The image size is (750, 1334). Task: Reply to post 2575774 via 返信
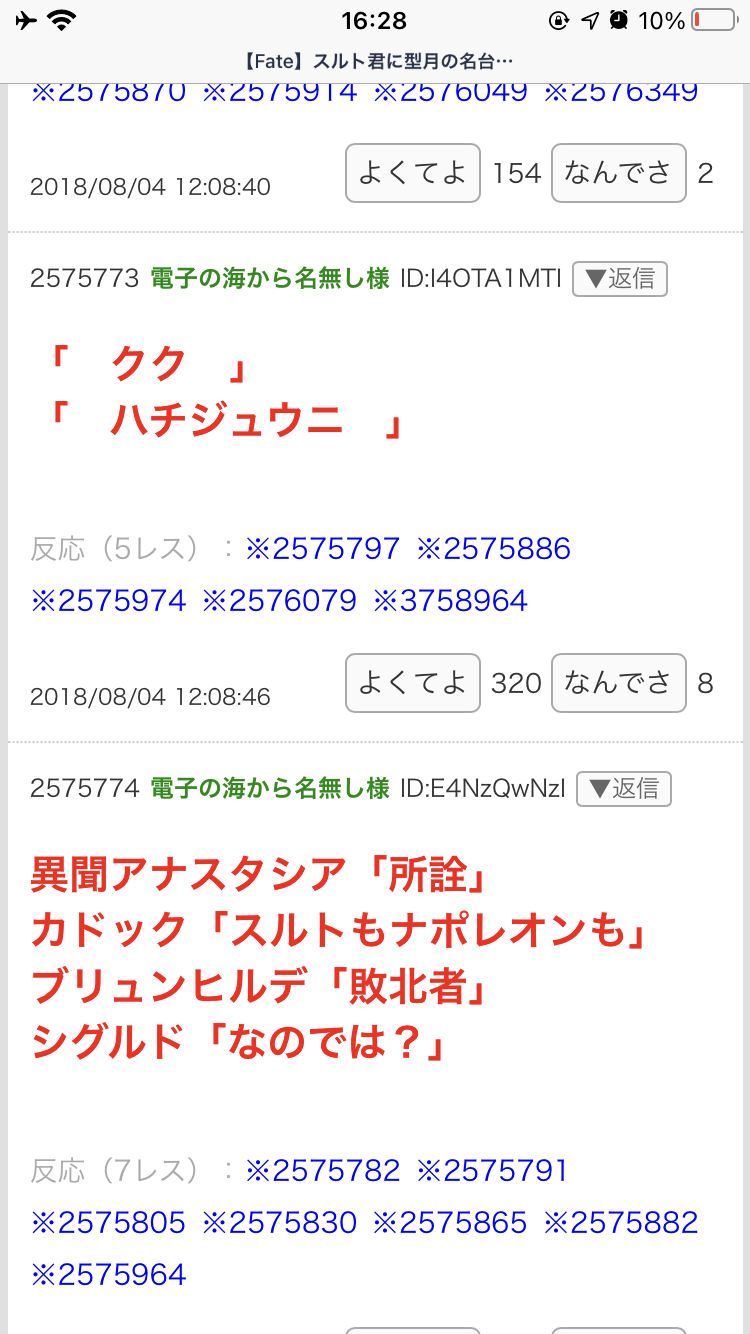tap(624, 789)
